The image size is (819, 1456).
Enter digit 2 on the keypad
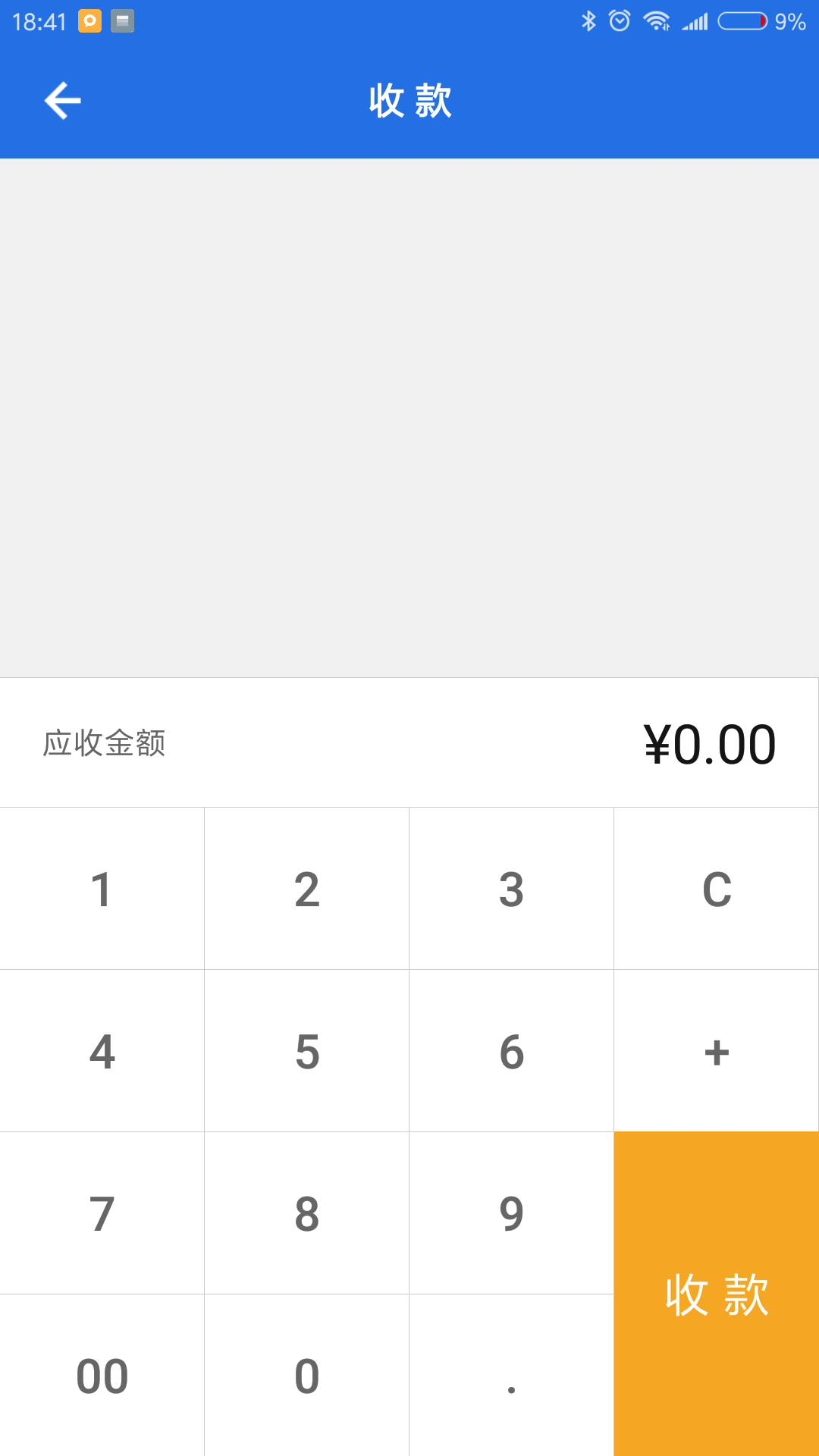click(x=306, y=889)
